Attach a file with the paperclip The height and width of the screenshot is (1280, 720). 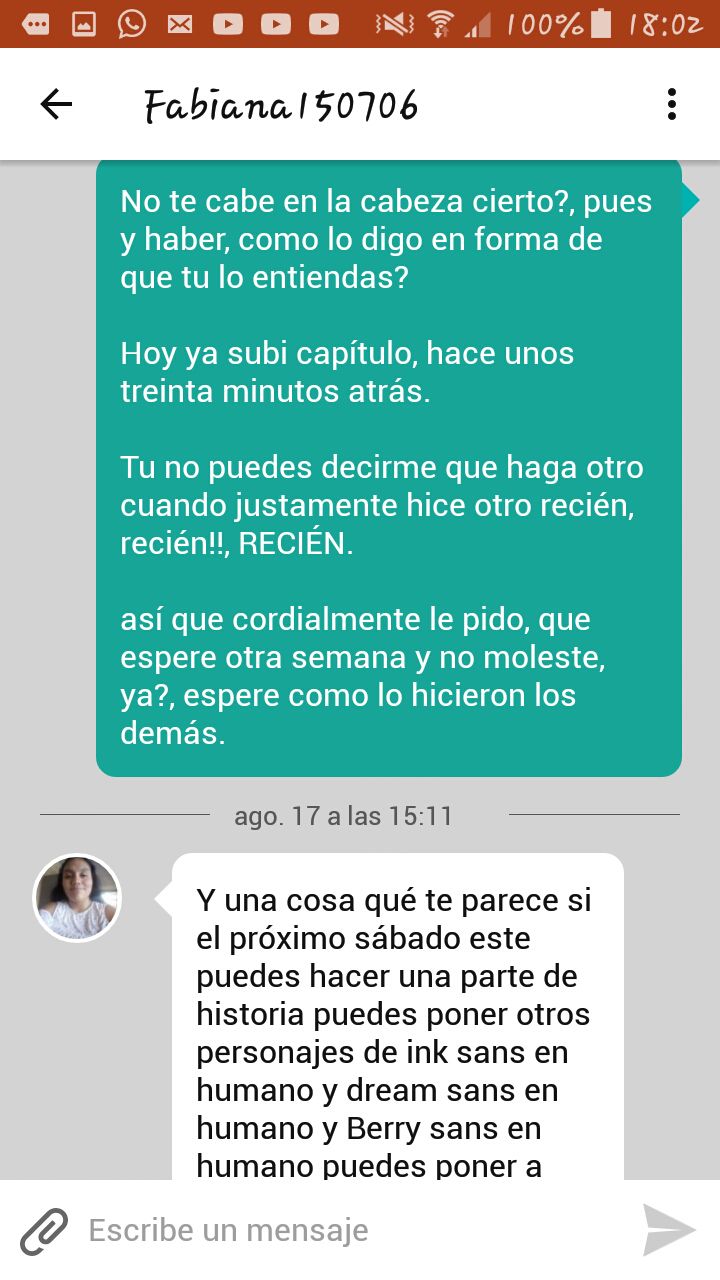tap(44, 1230)
